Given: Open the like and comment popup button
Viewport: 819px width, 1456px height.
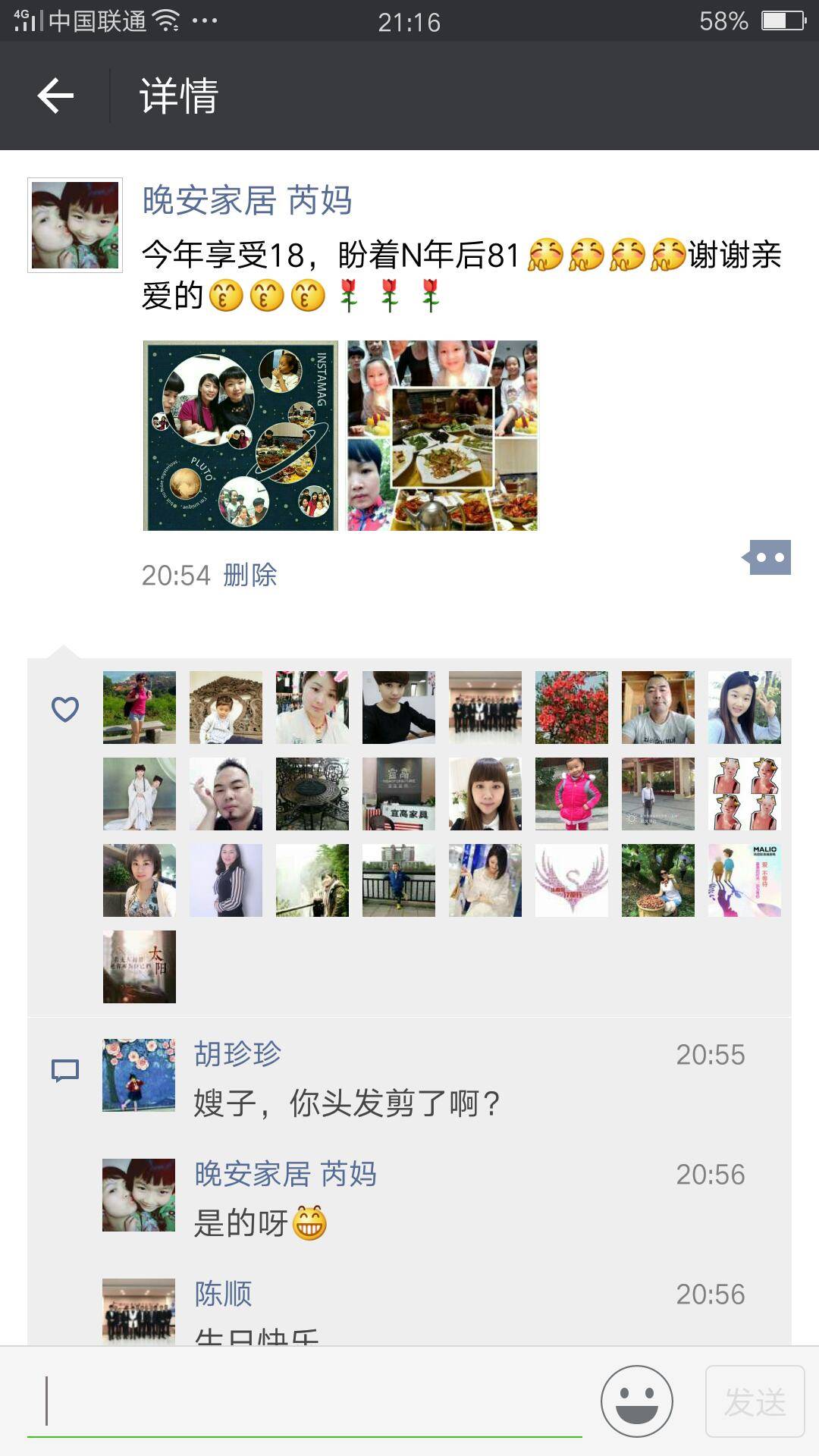Looking at the screenshot, I should (x=768, y=557).
